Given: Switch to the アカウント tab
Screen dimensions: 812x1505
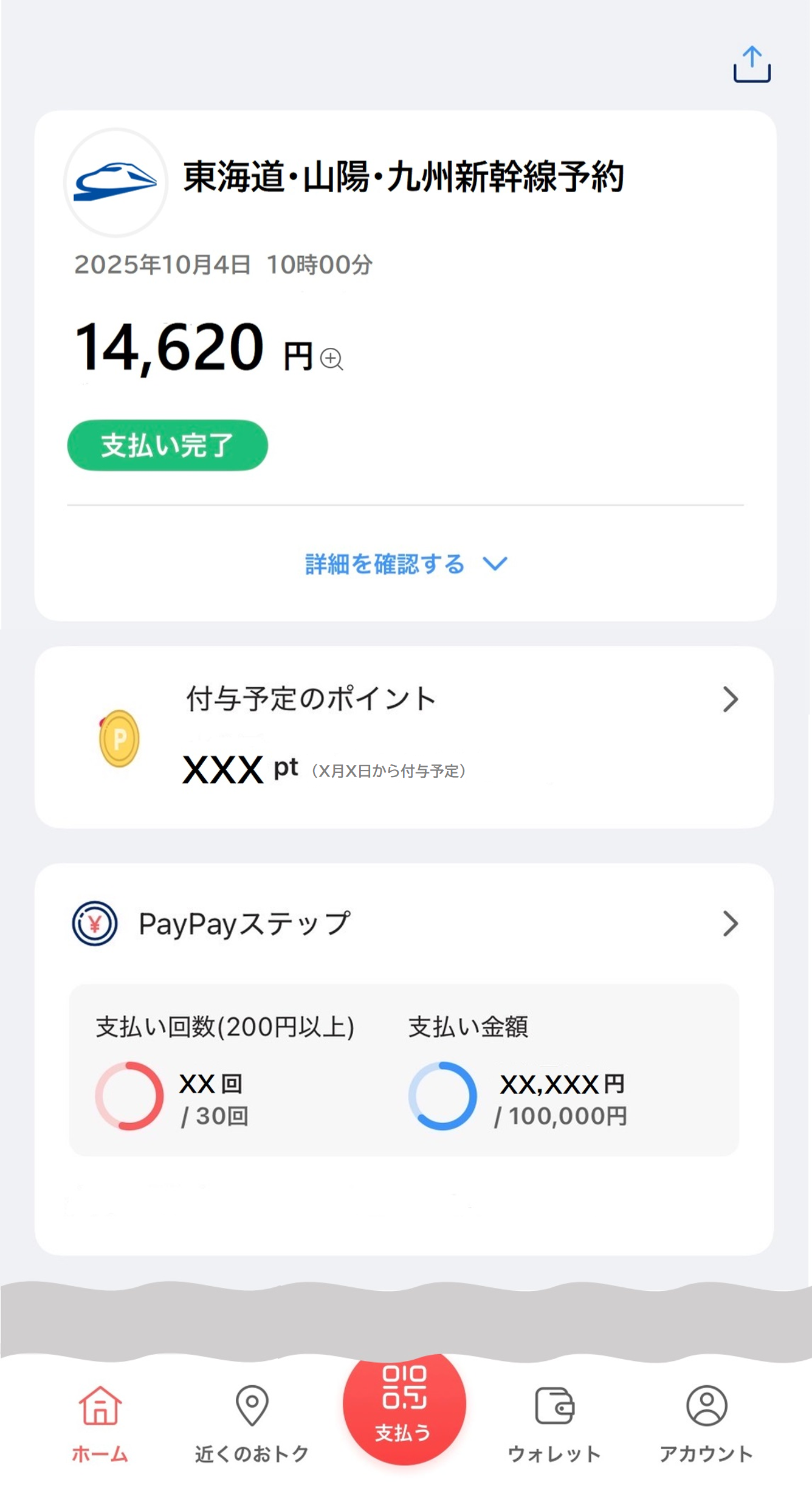Looking at the screenshot, I should click(x=706, y=1424).
